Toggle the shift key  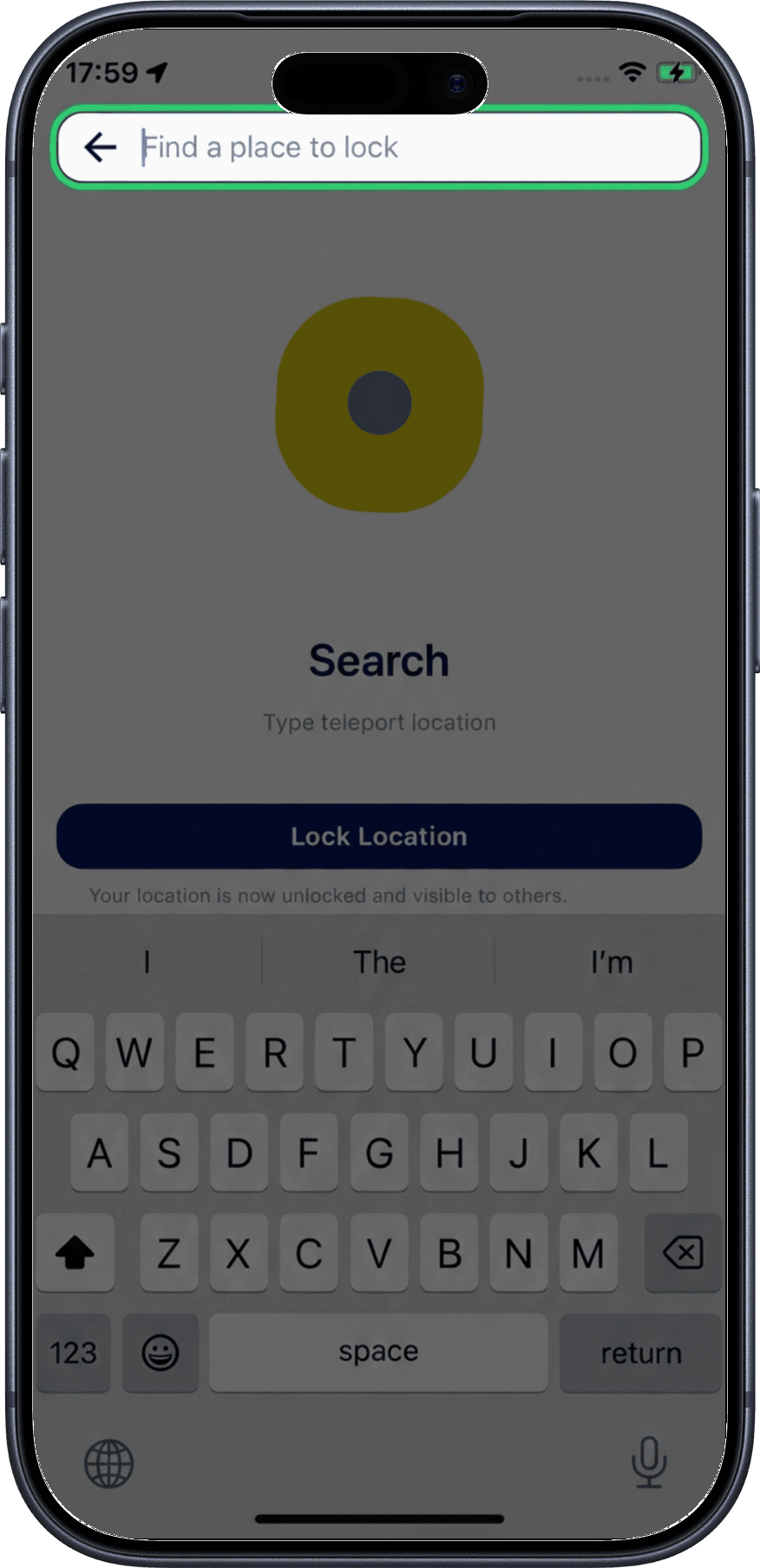[75, 1252]
